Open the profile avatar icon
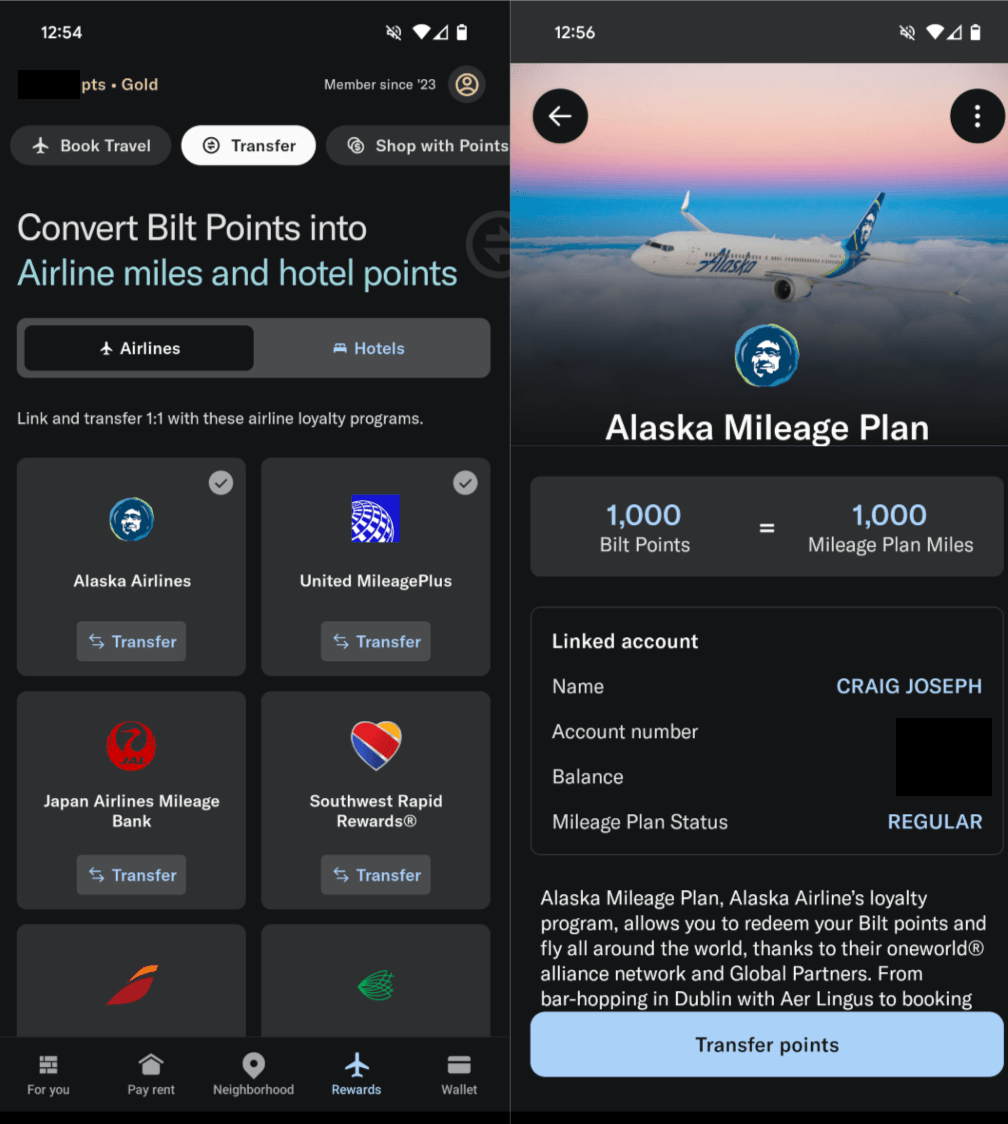 [466, 85]
